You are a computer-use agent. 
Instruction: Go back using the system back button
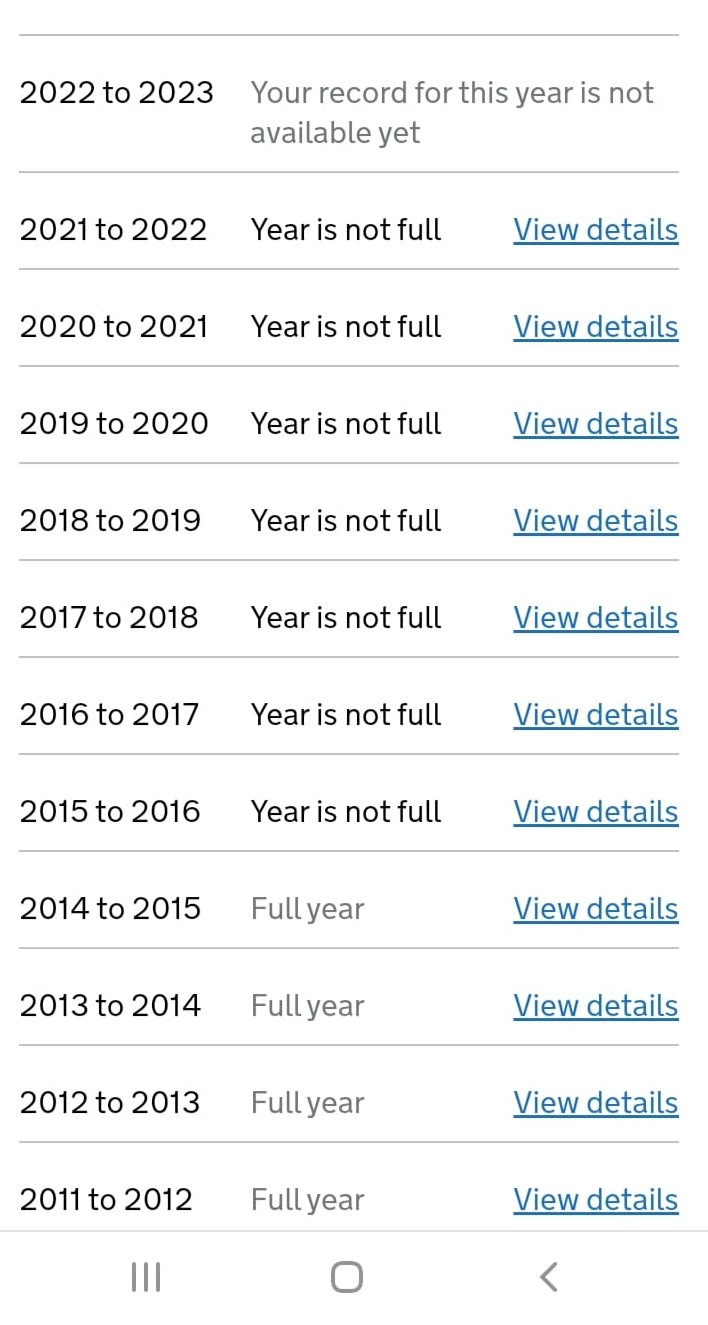548,1277
